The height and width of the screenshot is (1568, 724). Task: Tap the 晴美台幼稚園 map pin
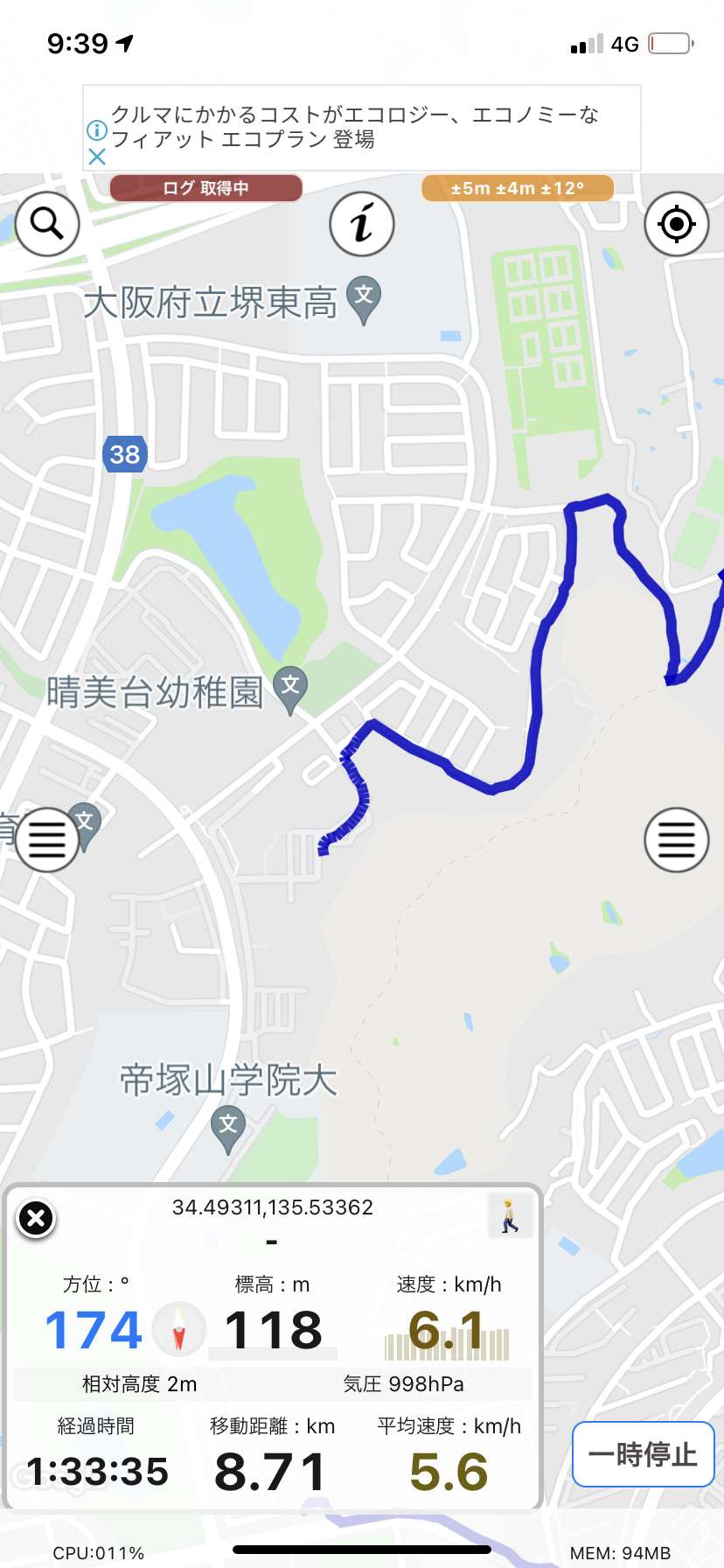[290, 690]
